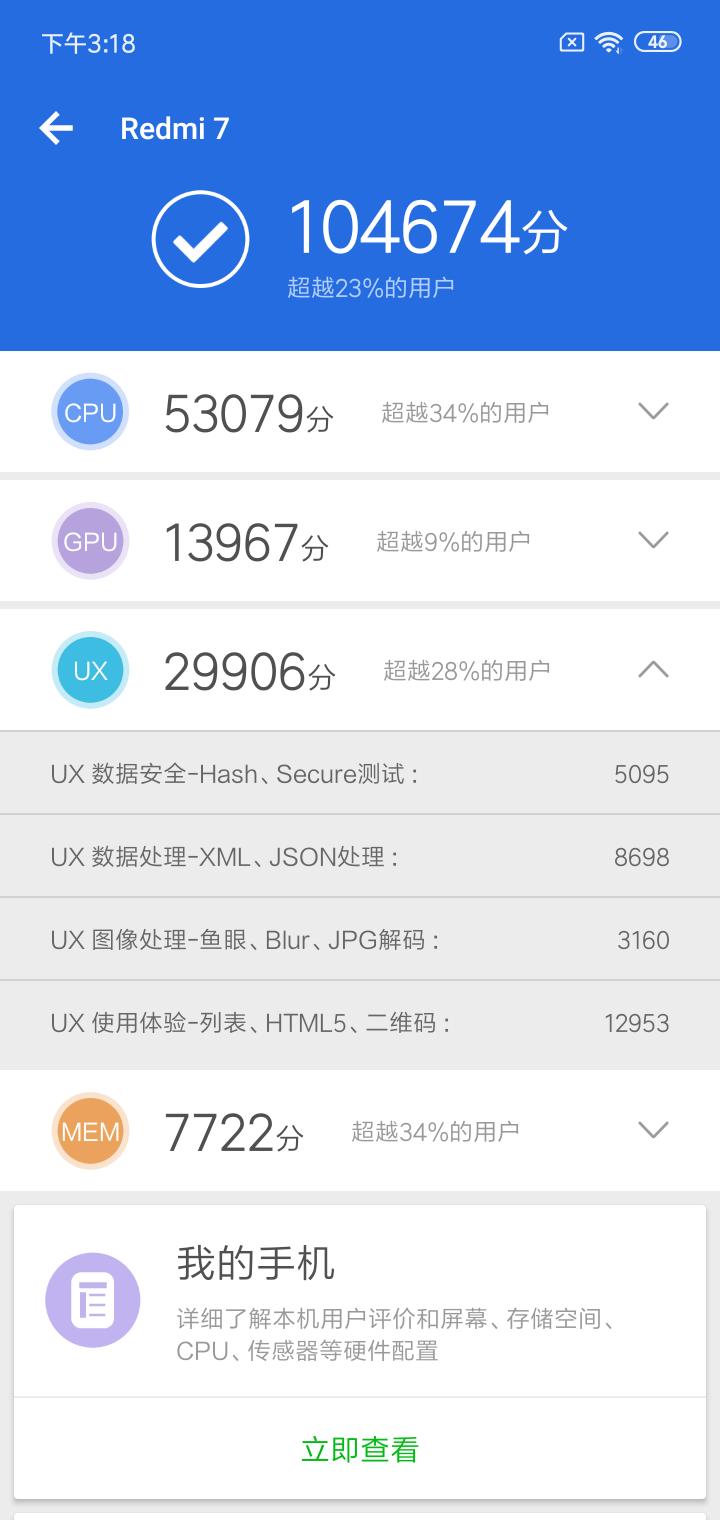
Task: Open the 我的手机 device info icon
Action: [x=92, y=1300]
